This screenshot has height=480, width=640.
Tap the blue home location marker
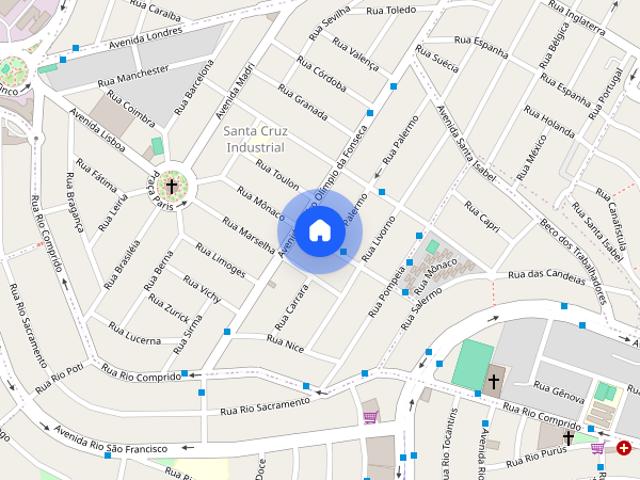pyautogui.click(x=320, y=231)
